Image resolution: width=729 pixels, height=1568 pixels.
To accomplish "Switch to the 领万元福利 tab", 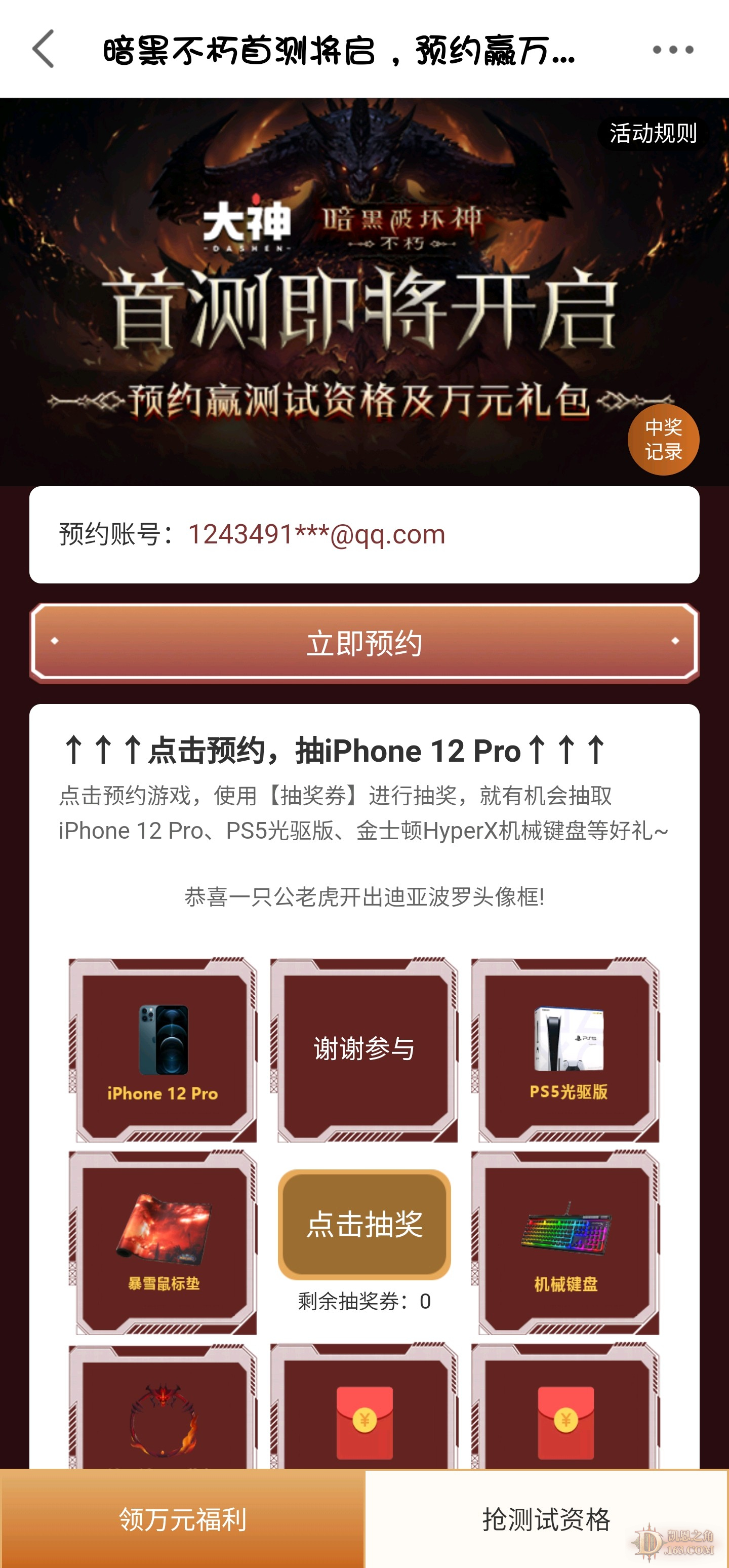I will pos(183,1519).
